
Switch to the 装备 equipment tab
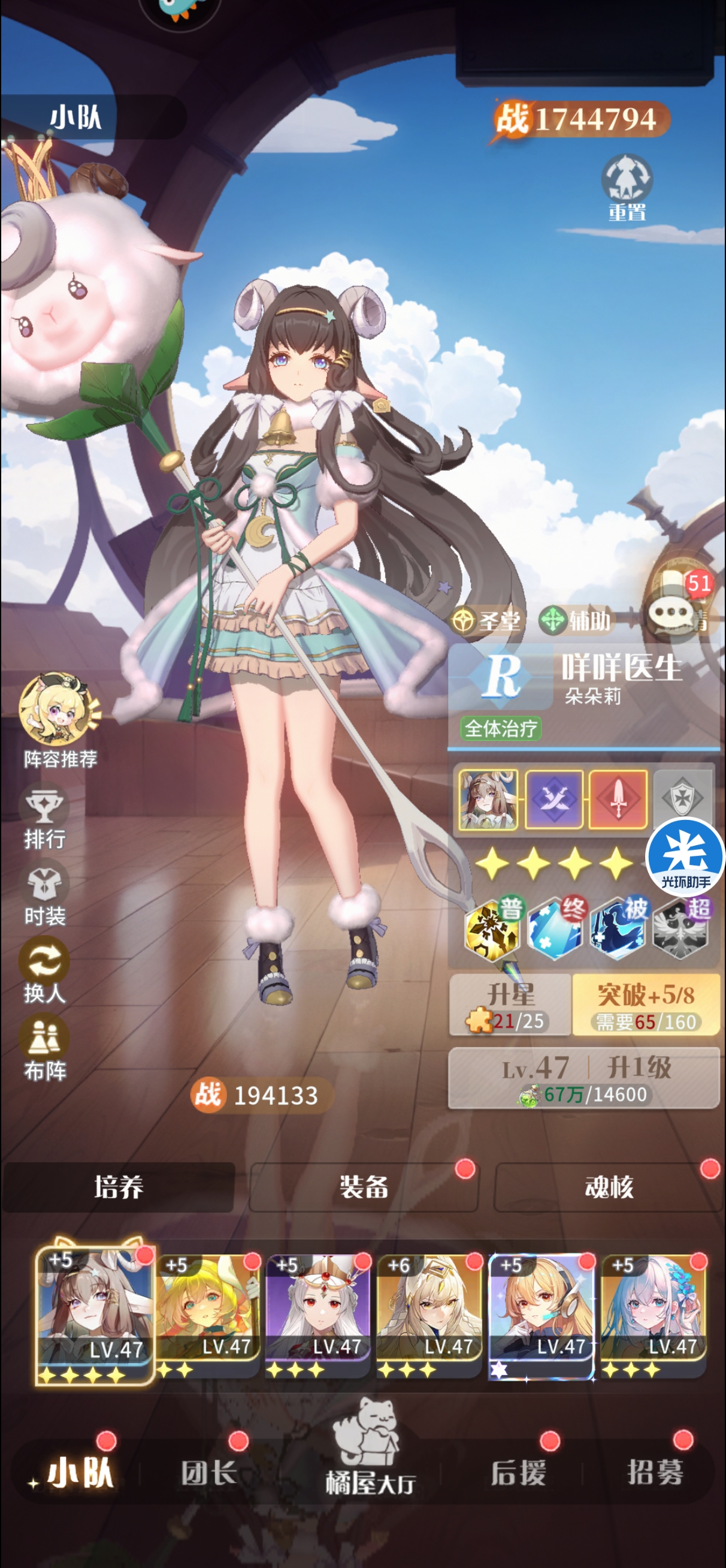[x=364, y=1186]
